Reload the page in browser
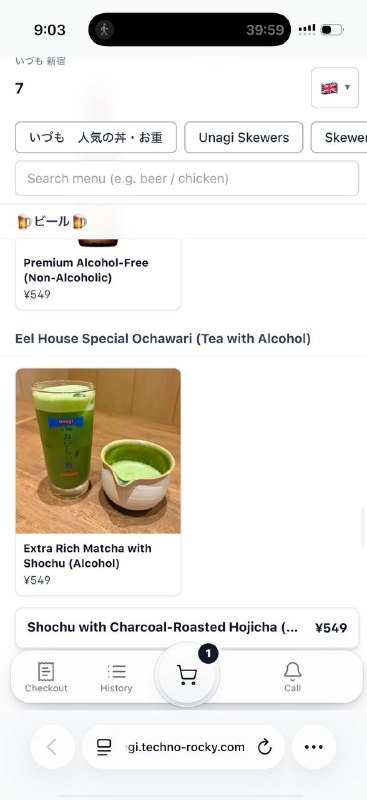Image resolution: width=367 pixels, height=800 pixels. click(x=264, y=747)
